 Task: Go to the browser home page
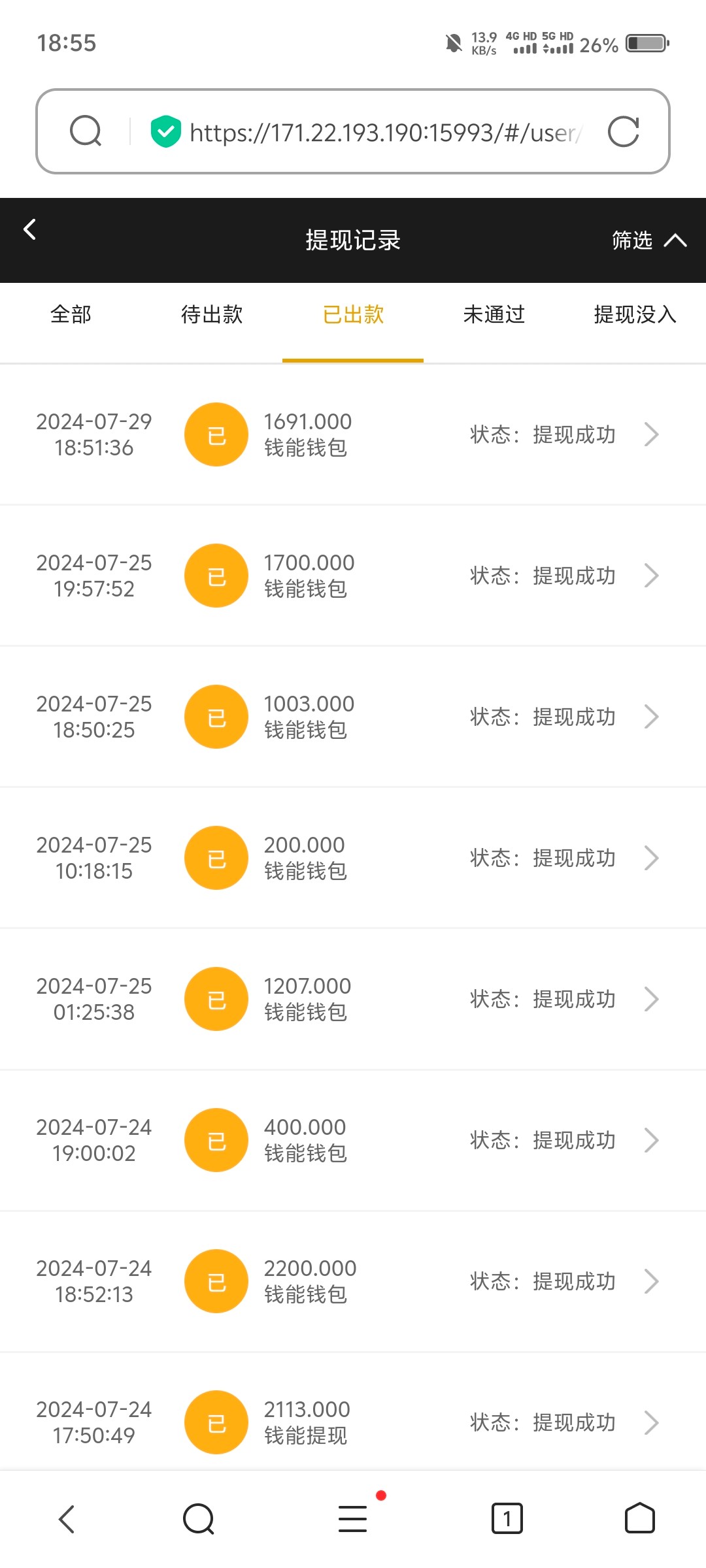pyautogui.click(x=640, y=1518)
